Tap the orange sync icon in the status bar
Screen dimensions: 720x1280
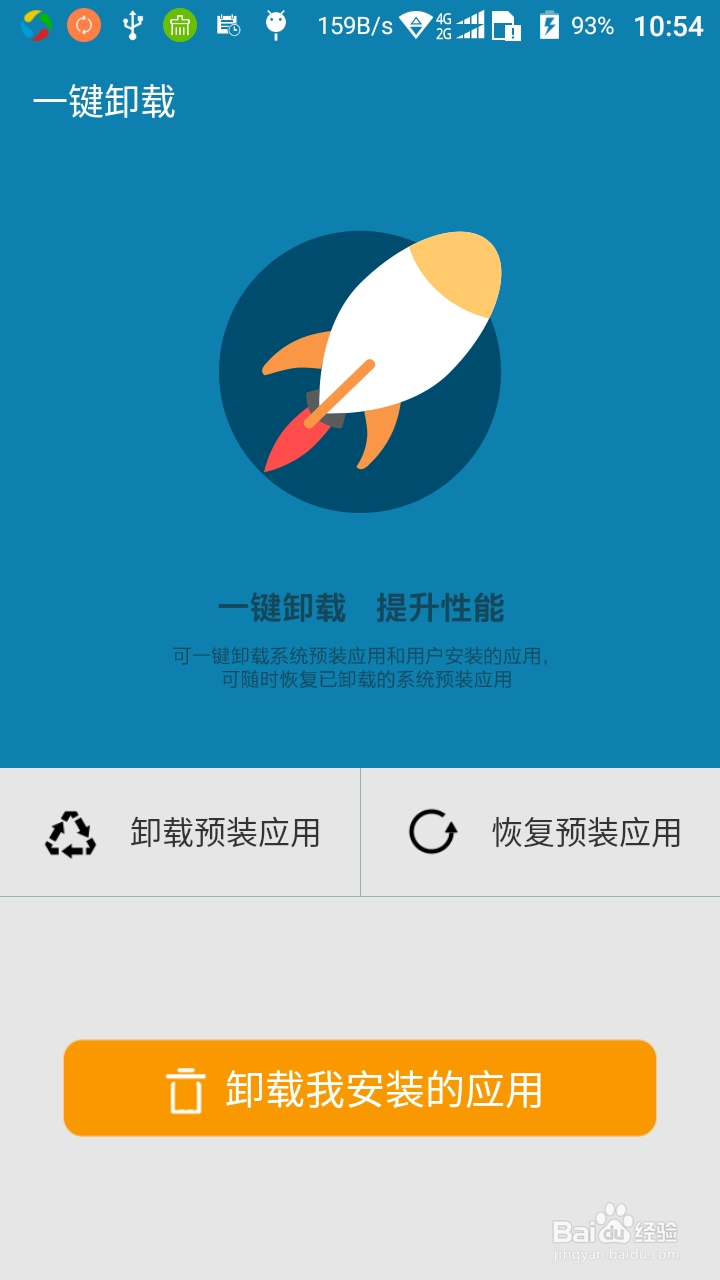tap(82, 24)
